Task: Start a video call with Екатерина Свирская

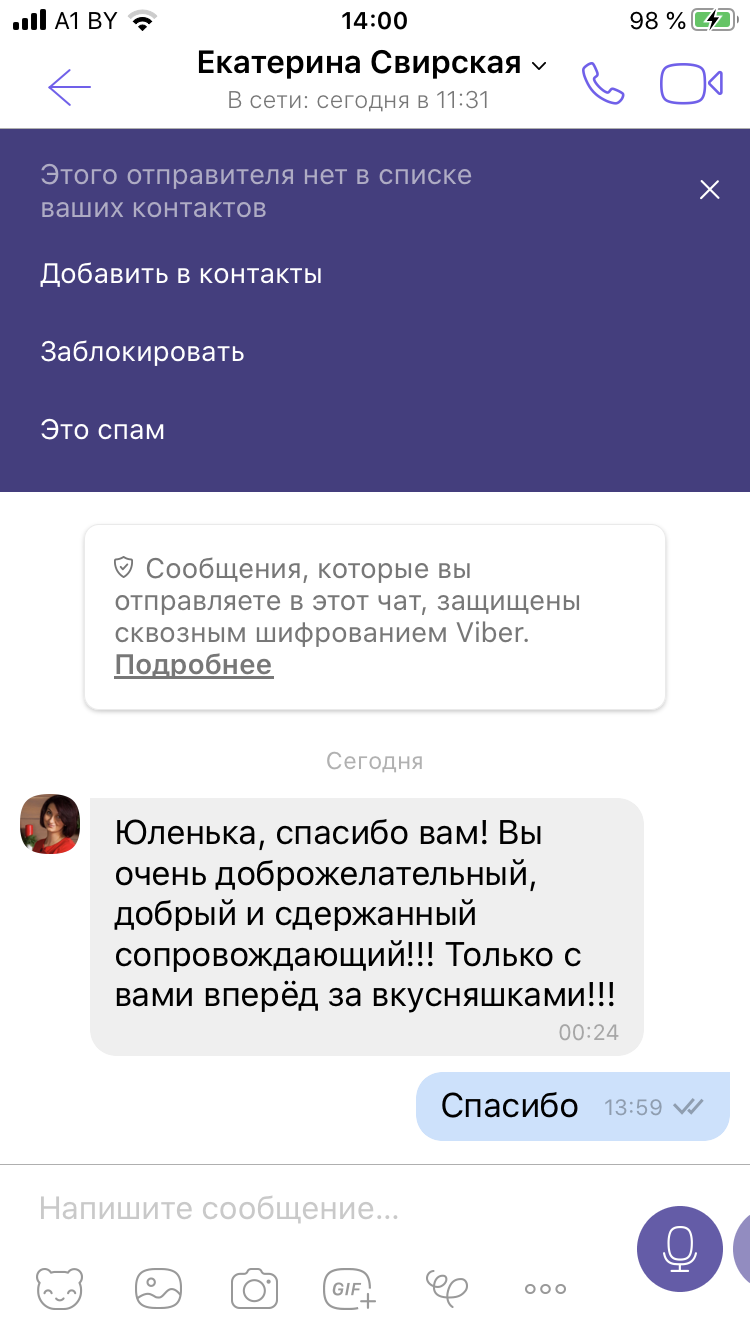Action: [x=691, y=84]
